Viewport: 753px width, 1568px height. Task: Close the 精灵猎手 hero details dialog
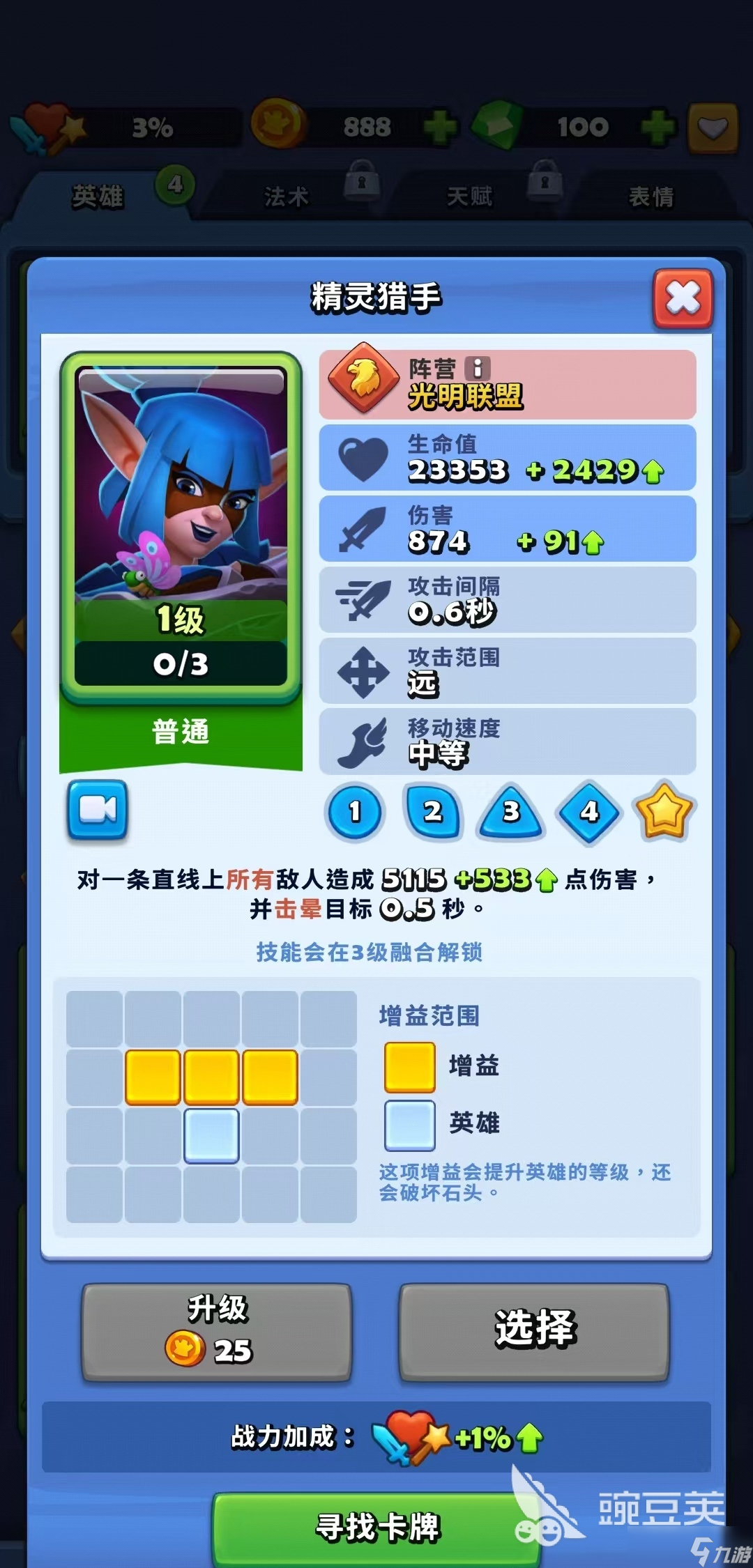(683, 299)
